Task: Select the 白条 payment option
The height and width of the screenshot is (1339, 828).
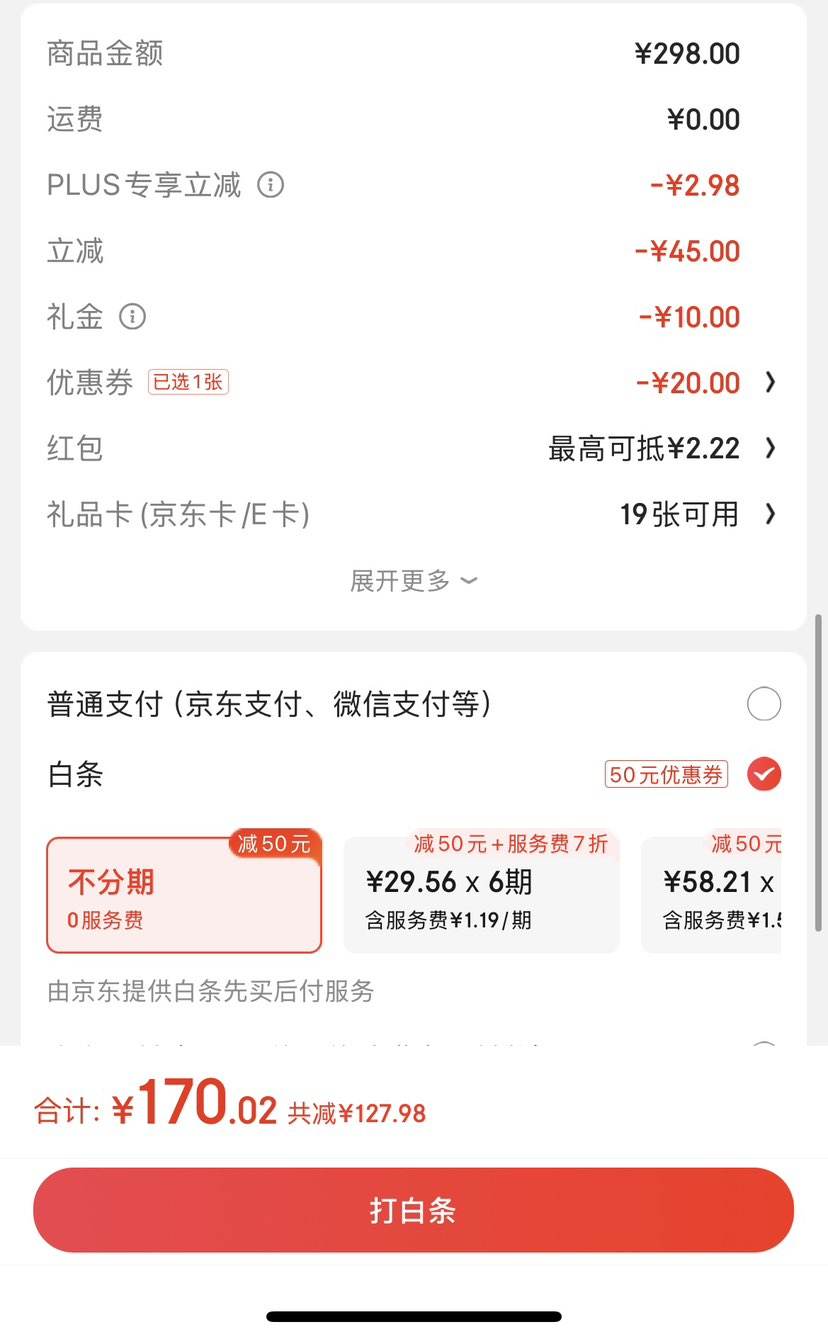Action: [x=413, y=774]
